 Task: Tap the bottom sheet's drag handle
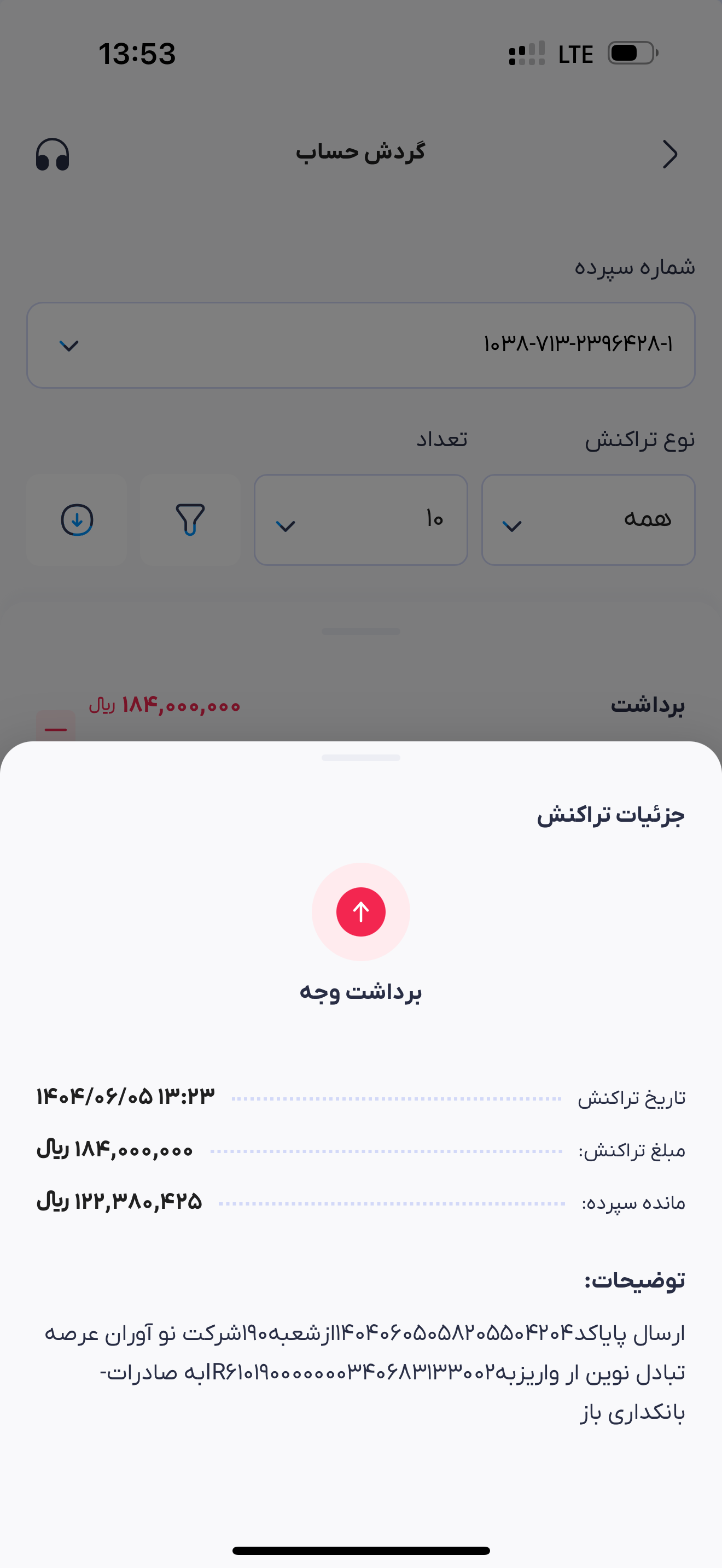tap(361, 758)
